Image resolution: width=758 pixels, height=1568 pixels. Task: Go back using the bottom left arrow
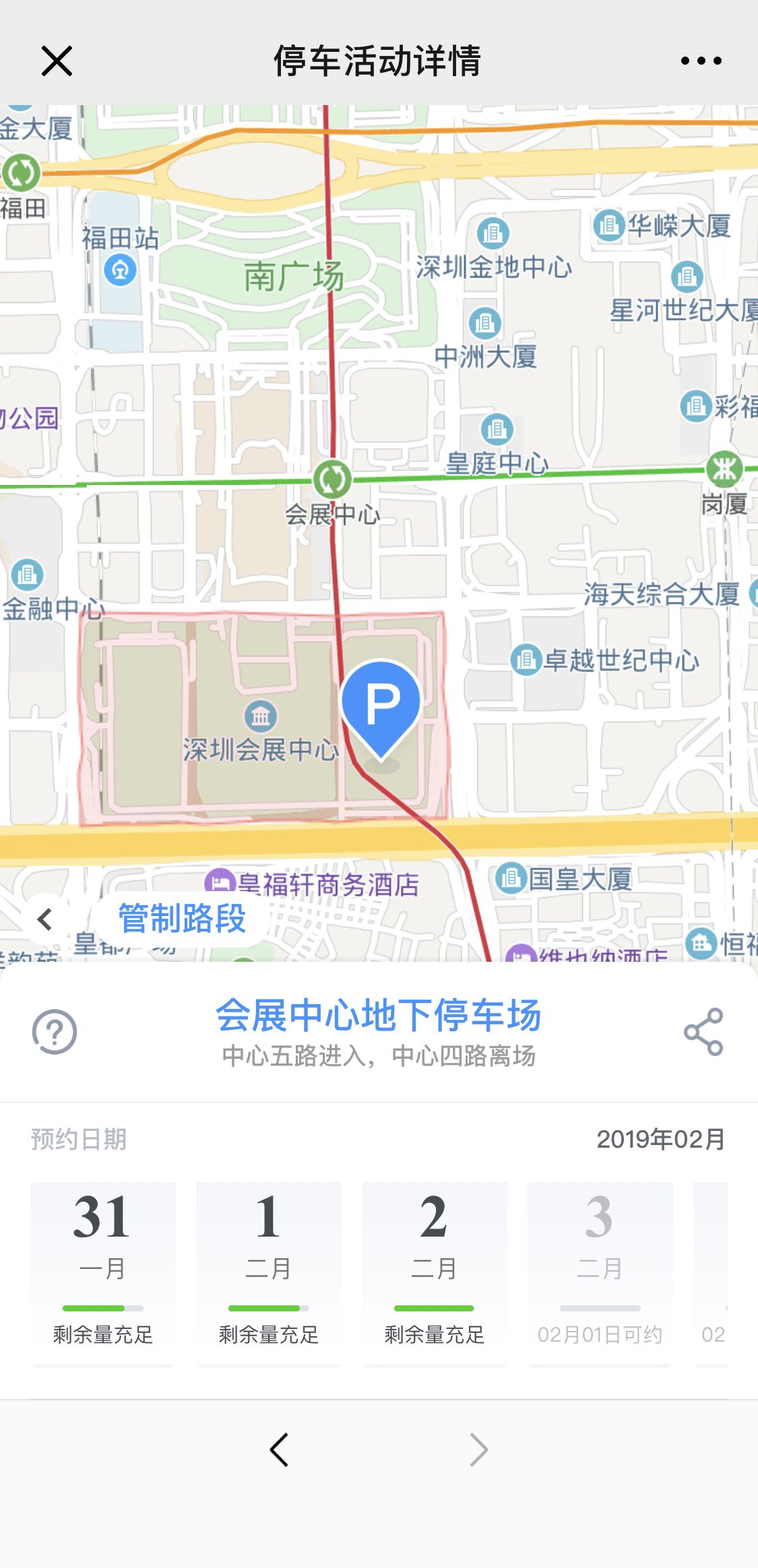(x=279, y=1449)
